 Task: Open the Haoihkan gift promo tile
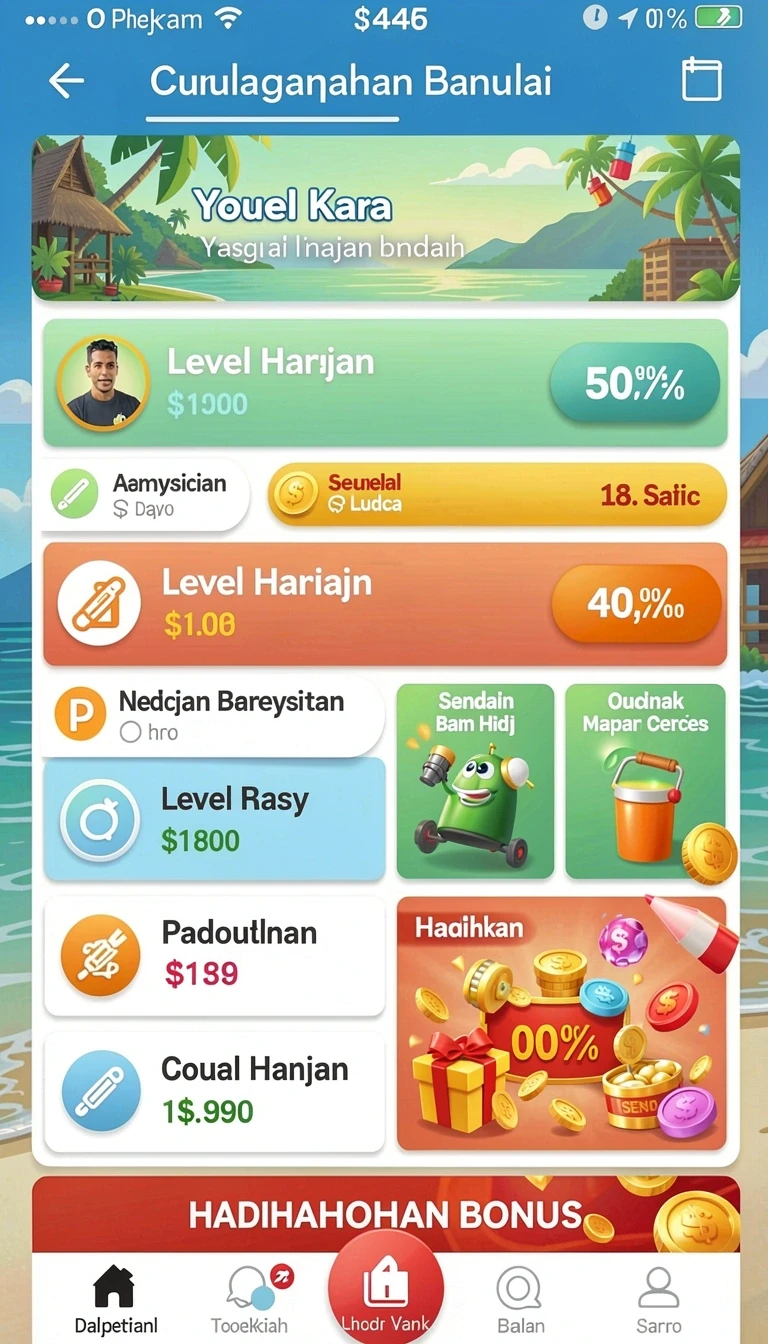561,1023
